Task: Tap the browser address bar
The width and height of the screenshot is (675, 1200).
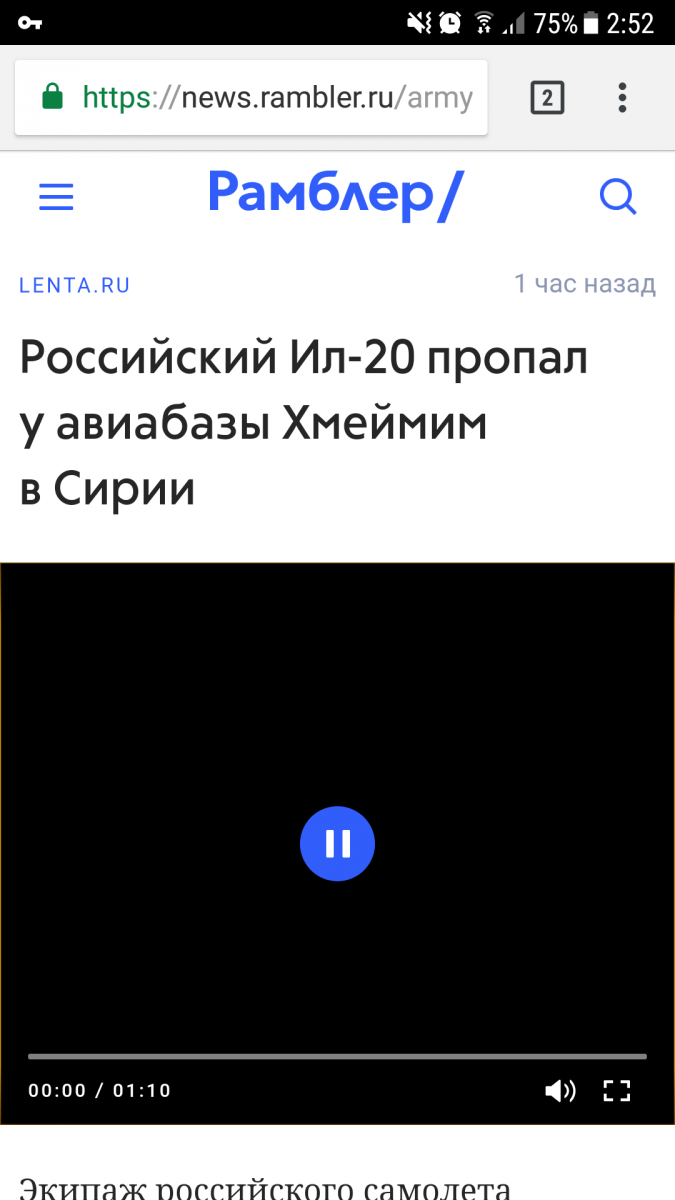Action: tap(251, 97)
